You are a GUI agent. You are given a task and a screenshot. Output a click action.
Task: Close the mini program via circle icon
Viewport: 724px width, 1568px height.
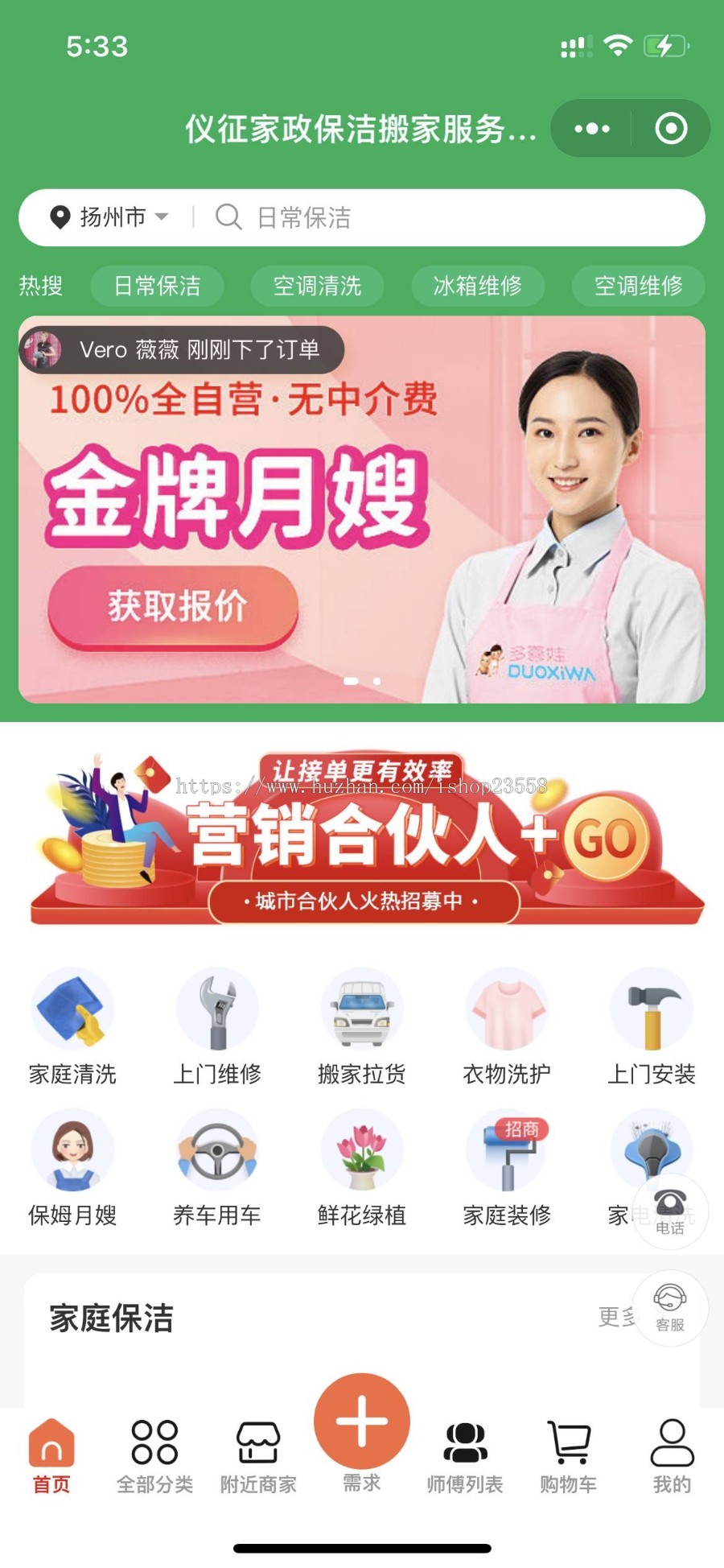(671, 129)
